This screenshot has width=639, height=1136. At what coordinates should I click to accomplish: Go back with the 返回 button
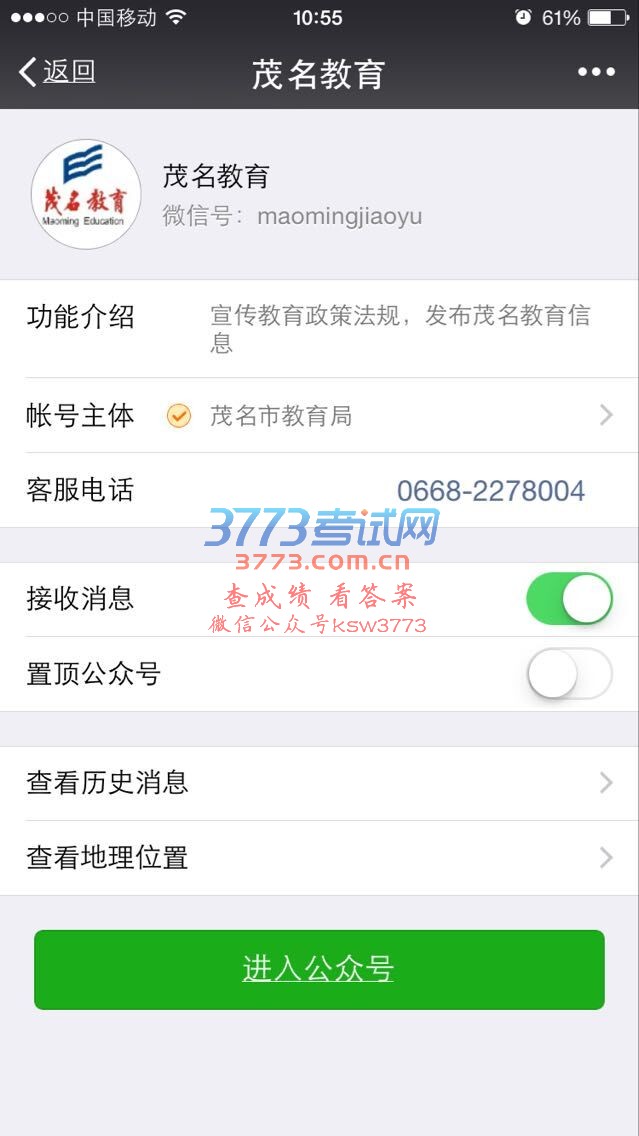[58, 72]
